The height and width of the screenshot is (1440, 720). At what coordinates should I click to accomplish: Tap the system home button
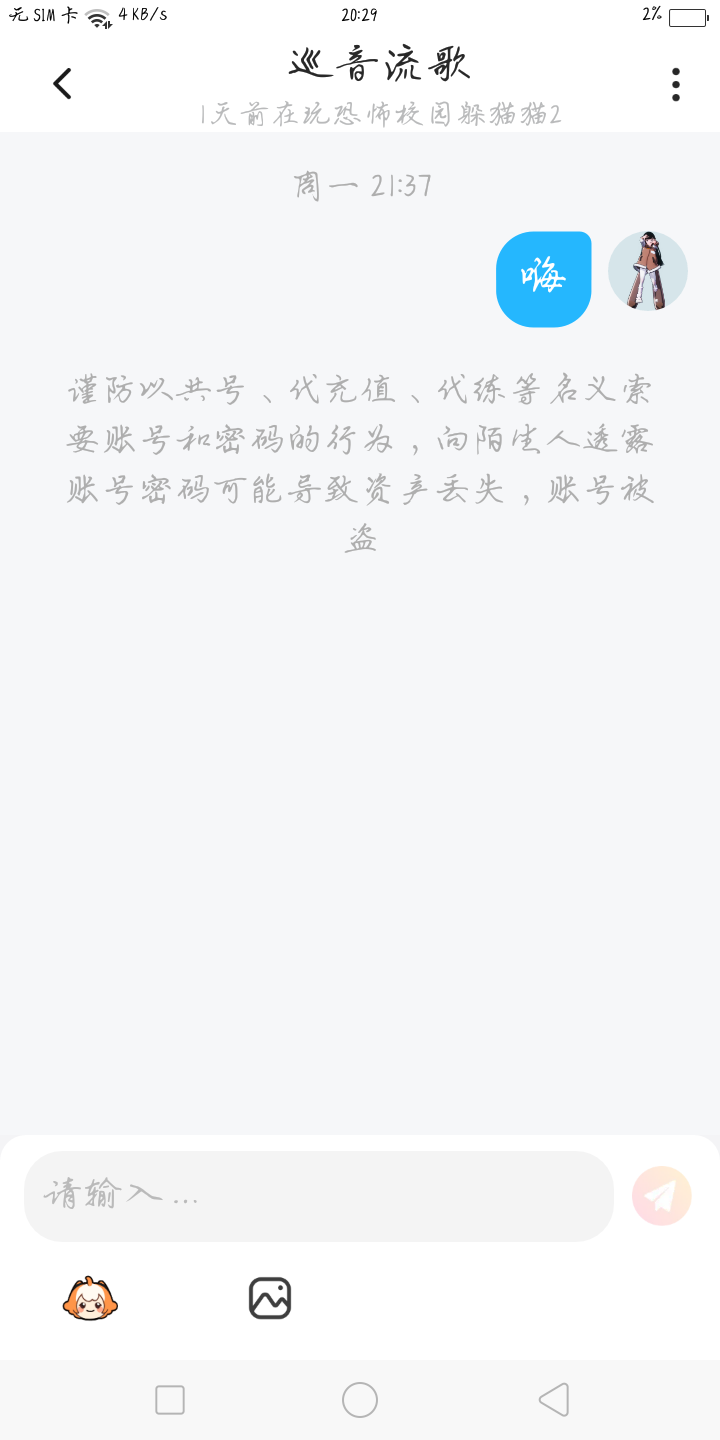[x=360, y=1400]
